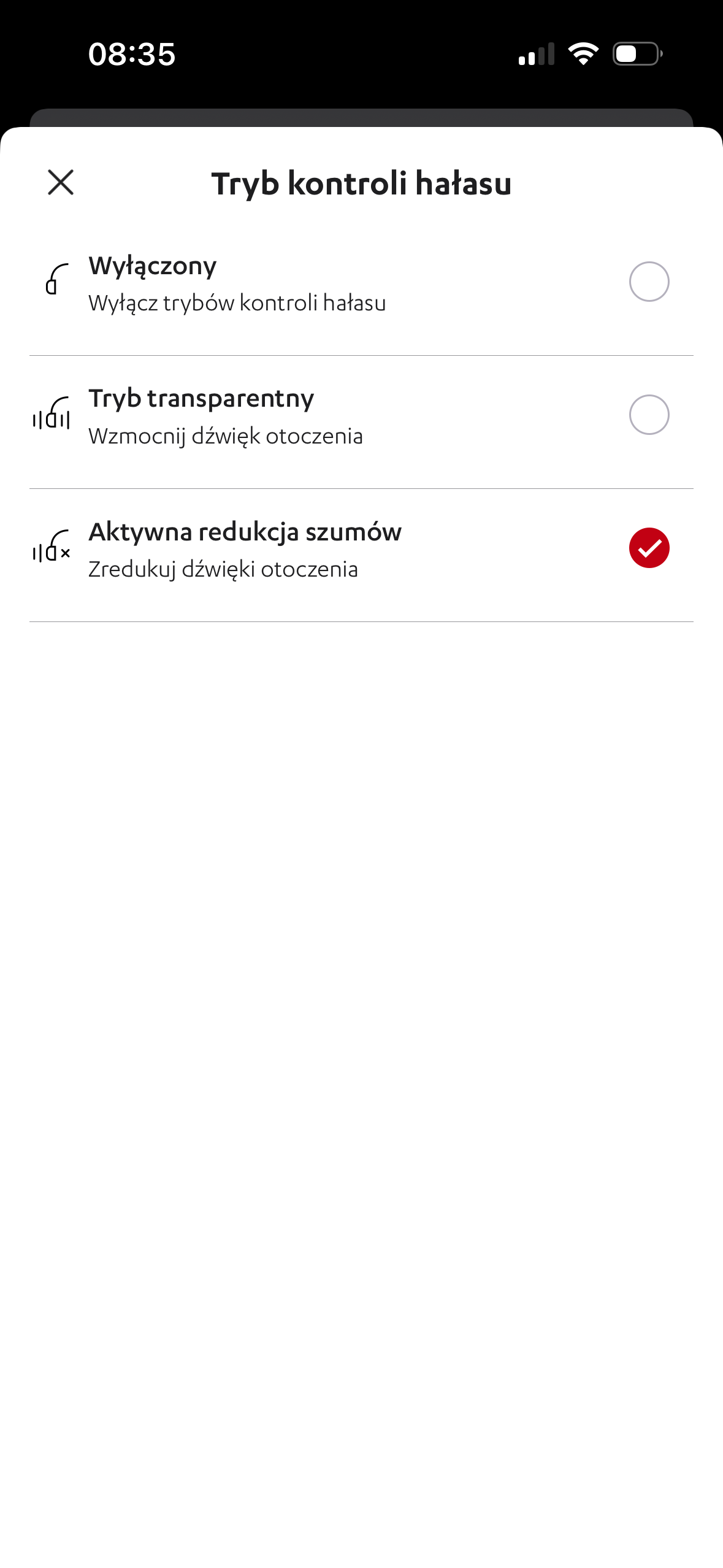This screenshot has width=723, height=1568.
Task: Select Aktywna redukcja szumów option
Action: [648, 548]
